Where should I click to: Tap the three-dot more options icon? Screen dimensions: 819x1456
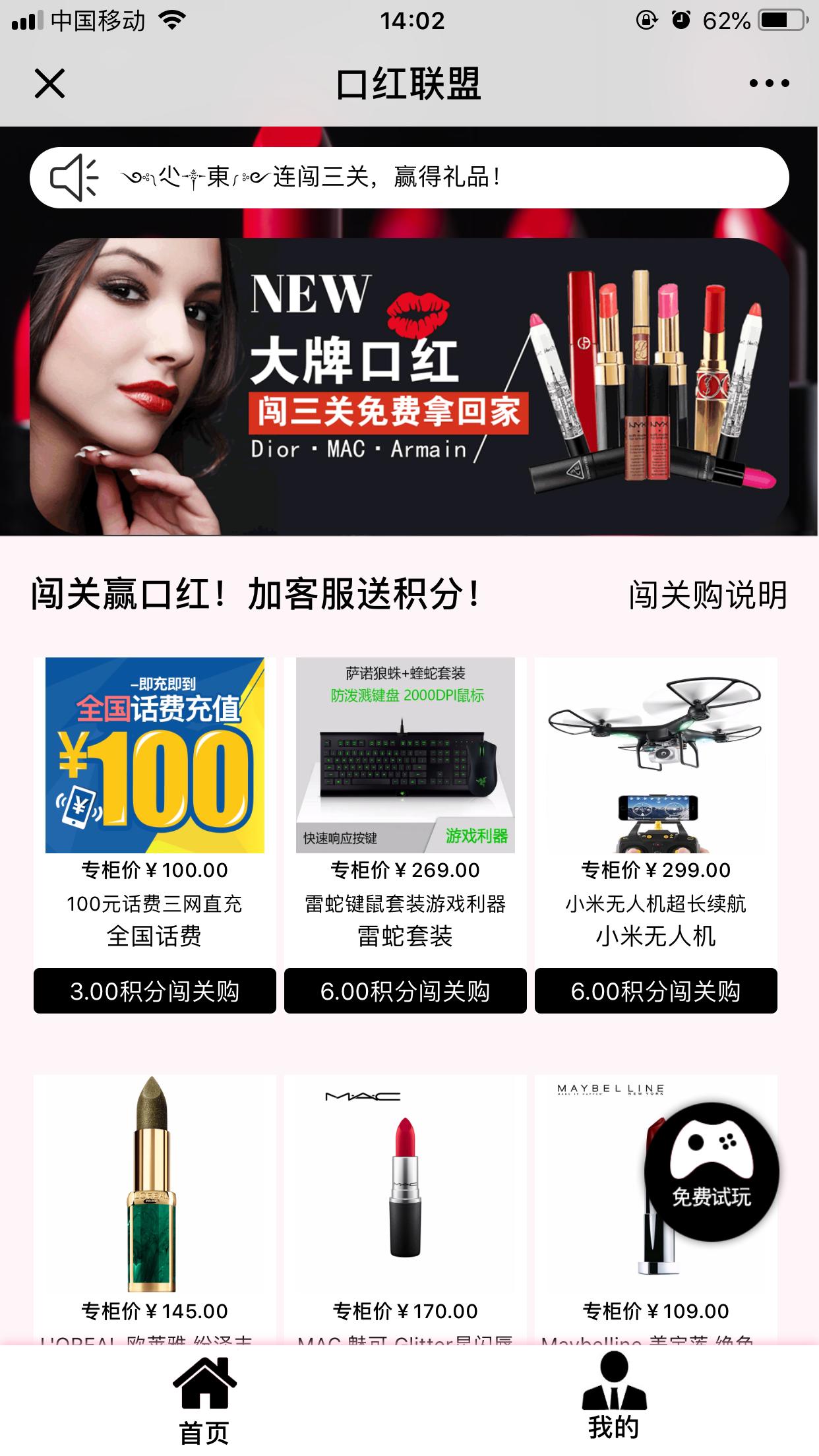(769, 82)
